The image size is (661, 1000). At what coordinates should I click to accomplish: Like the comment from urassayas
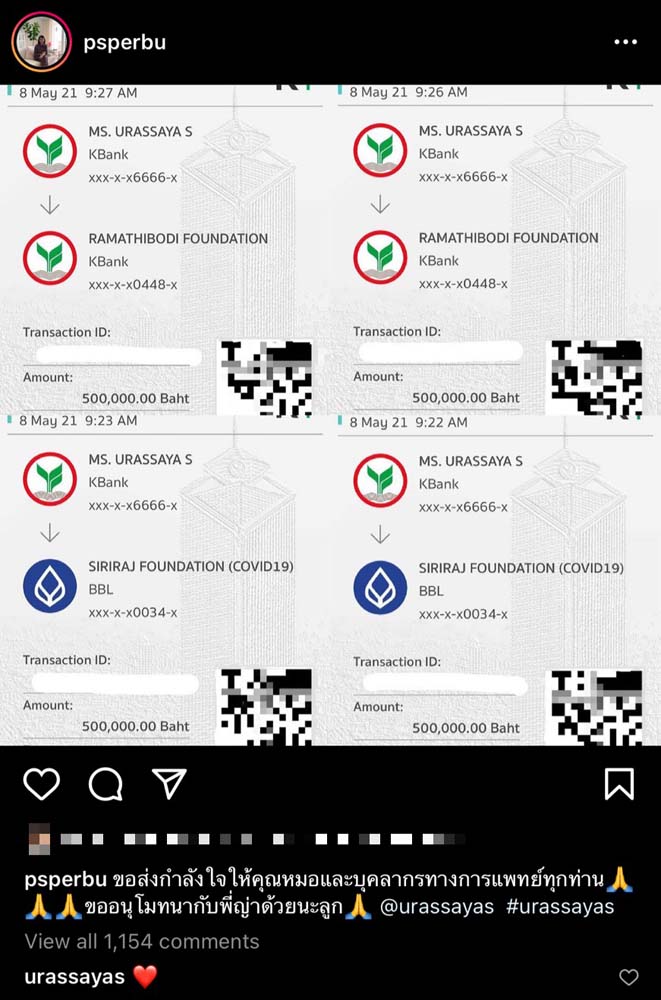628,977
